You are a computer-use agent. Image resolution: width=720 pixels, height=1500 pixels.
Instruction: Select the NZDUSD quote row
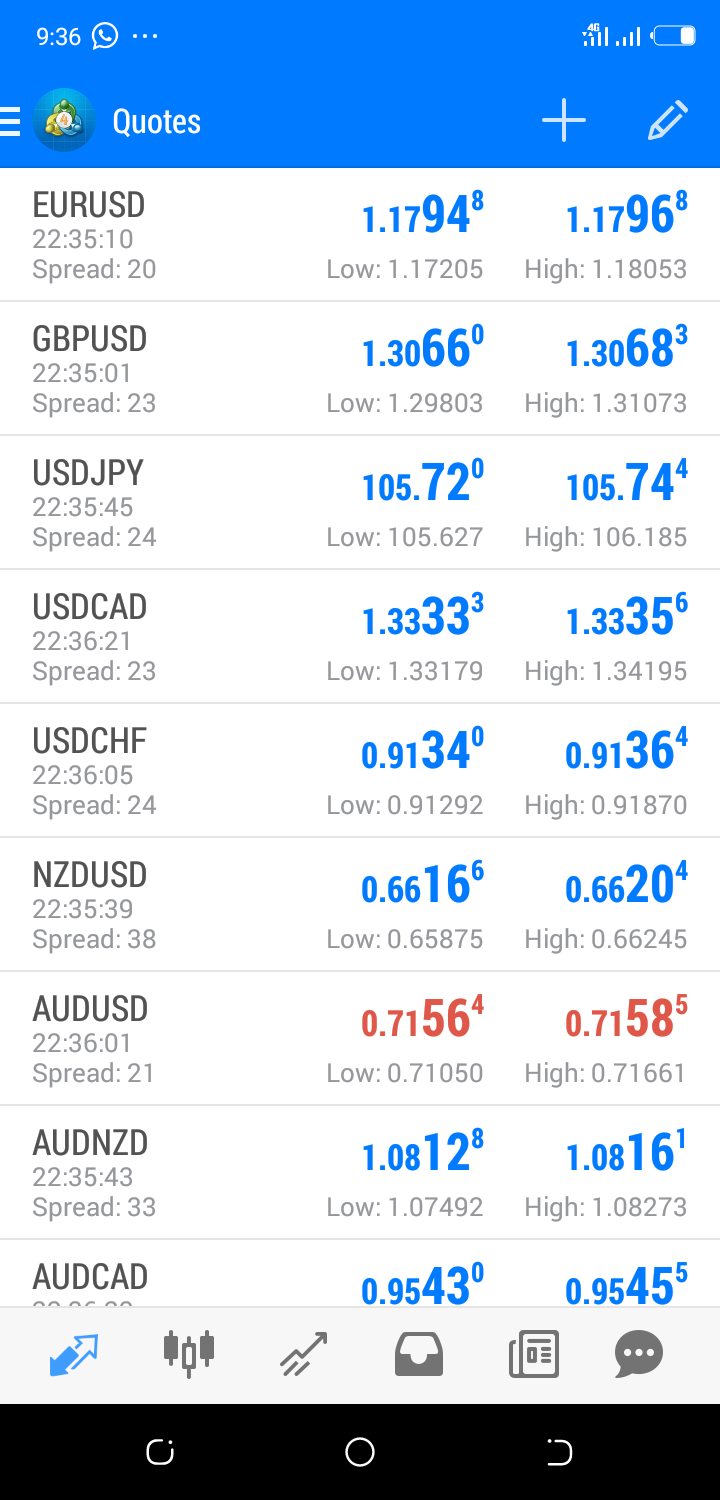pos(360,905)
